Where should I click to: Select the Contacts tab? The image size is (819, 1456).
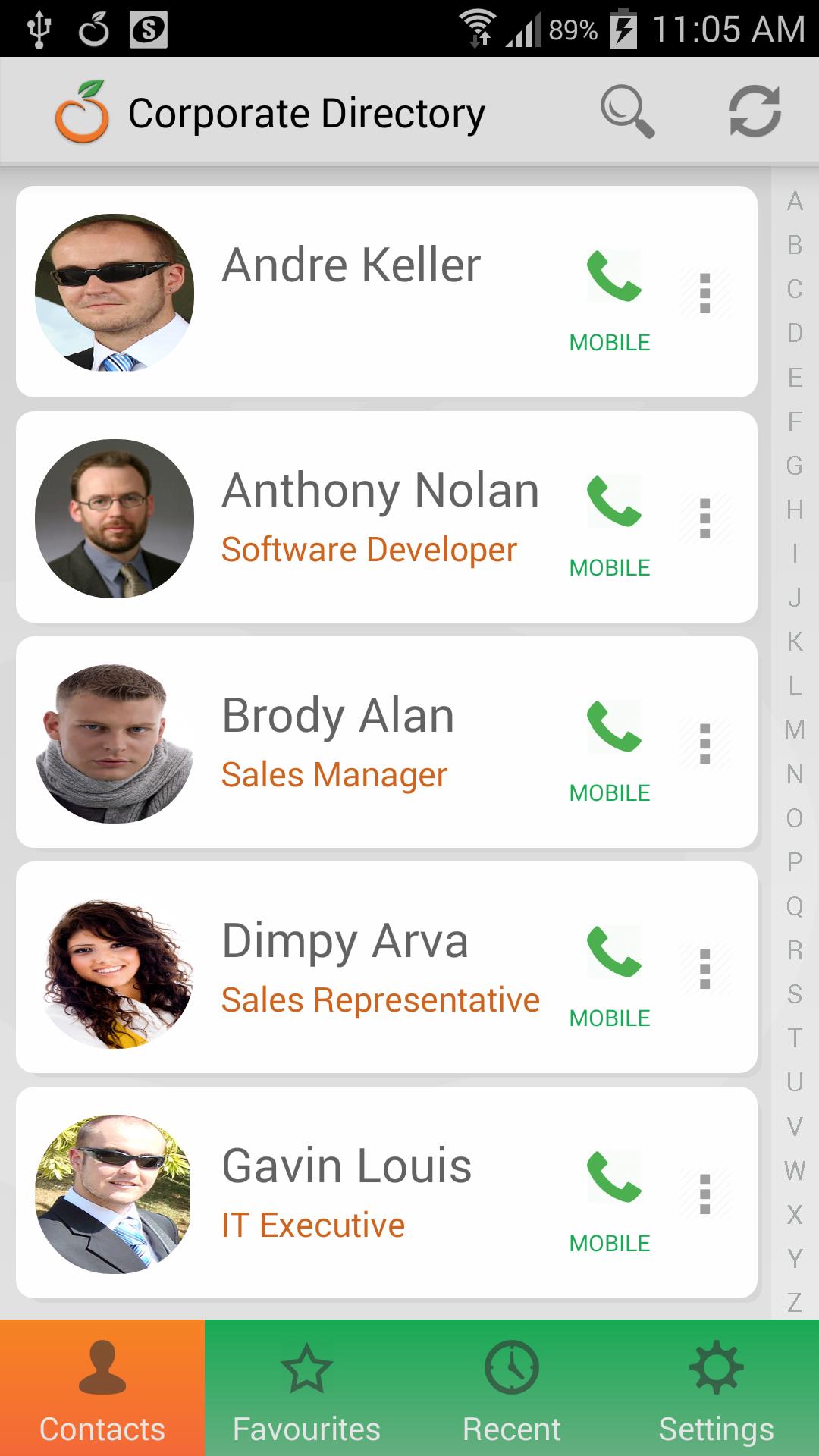pos(102,1389)
